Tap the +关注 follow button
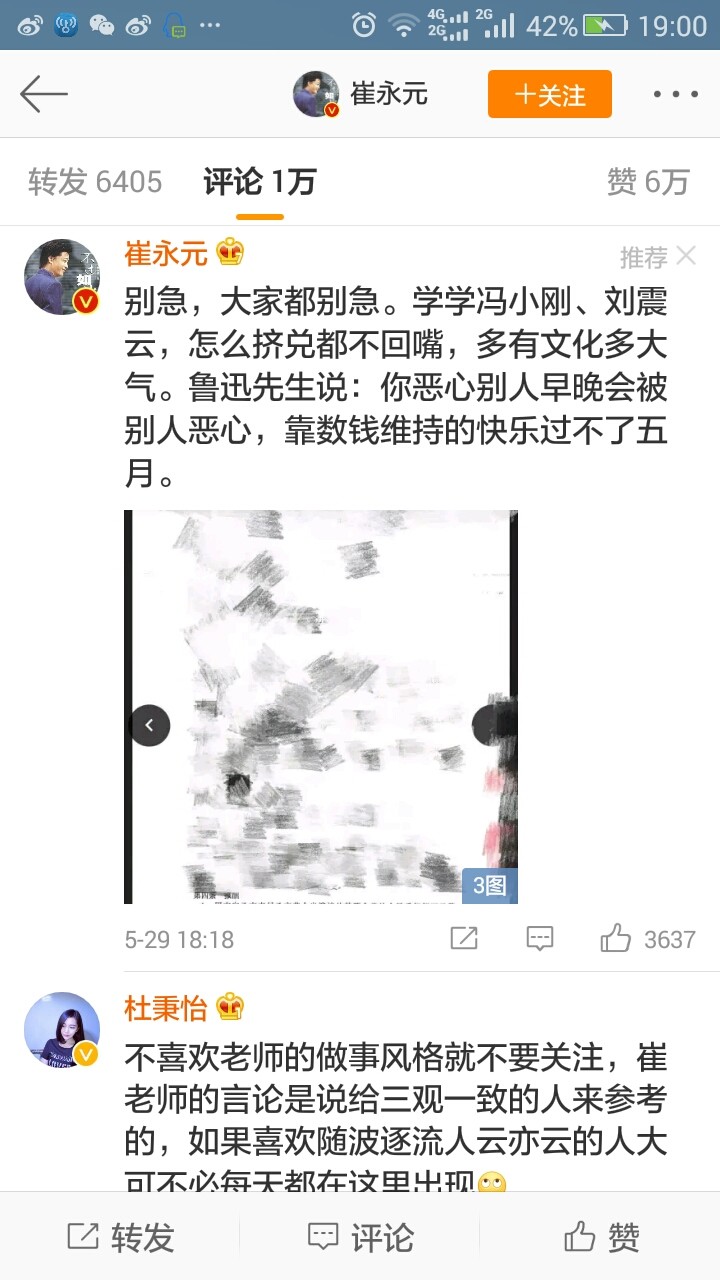This screenshot has width=720, height=1280. 549,95
